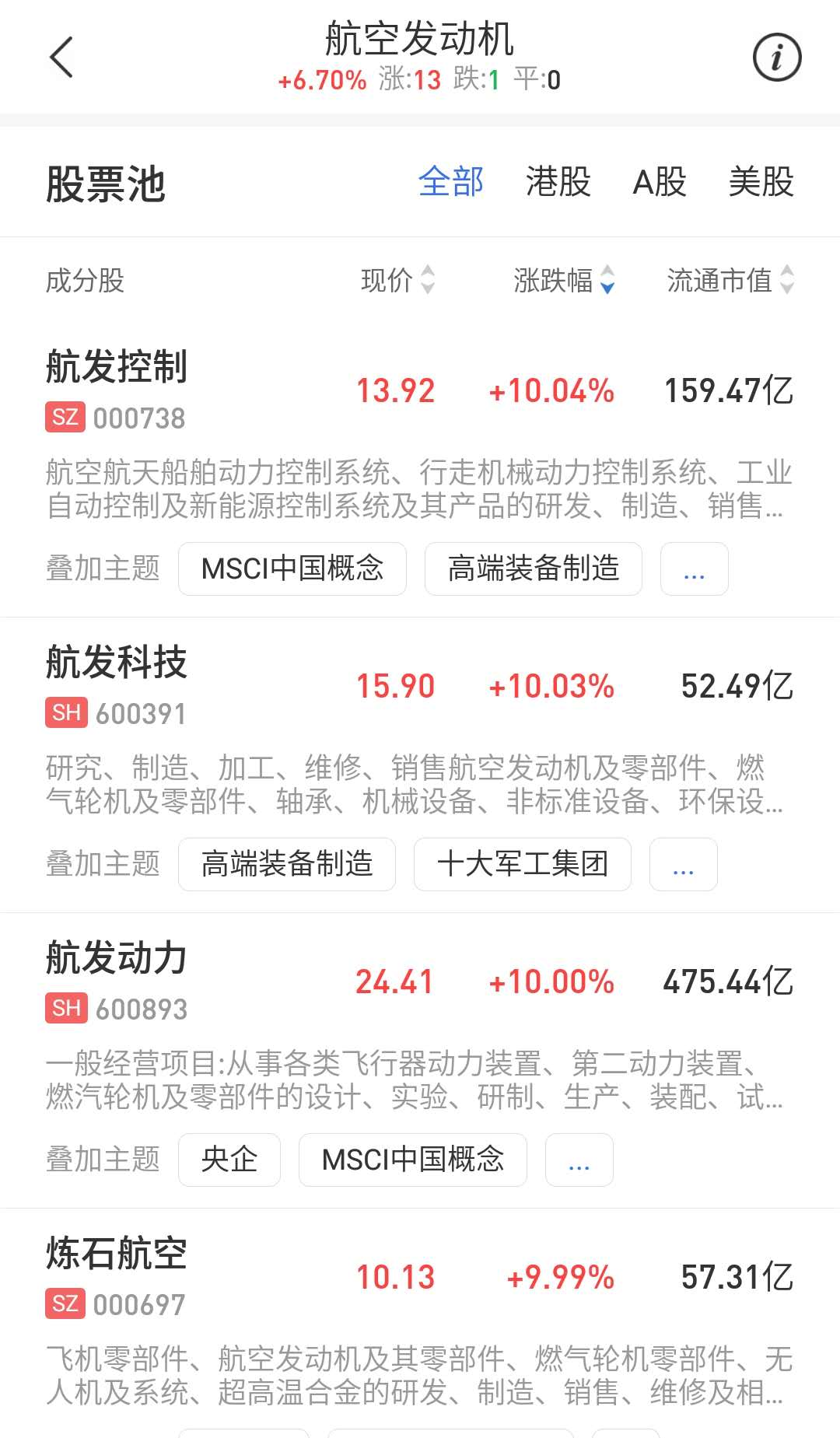Switch to the A股 tab
The width and height of the screenshot is (840, 1438).
tap(660, 183)
